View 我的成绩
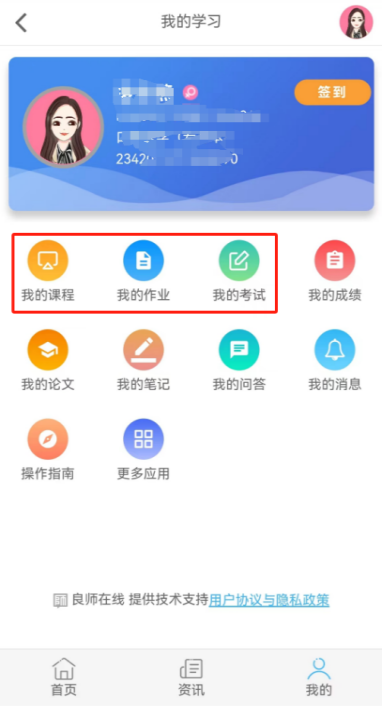The height and width of the screenshot is (708, 382). click(x=335, y=271)
